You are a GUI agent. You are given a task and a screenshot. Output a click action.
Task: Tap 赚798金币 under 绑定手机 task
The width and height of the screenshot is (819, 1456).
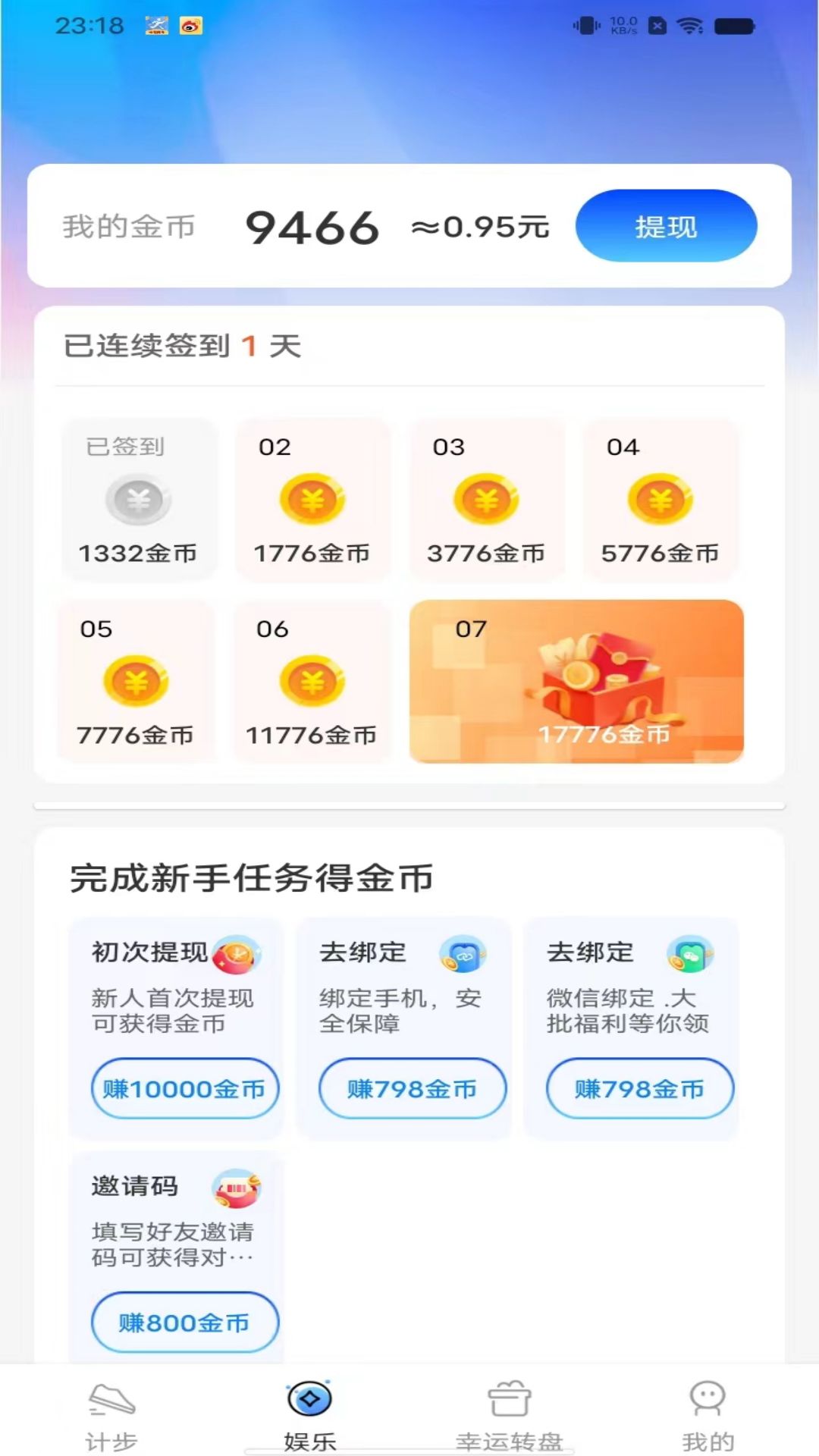(413, 1088)
